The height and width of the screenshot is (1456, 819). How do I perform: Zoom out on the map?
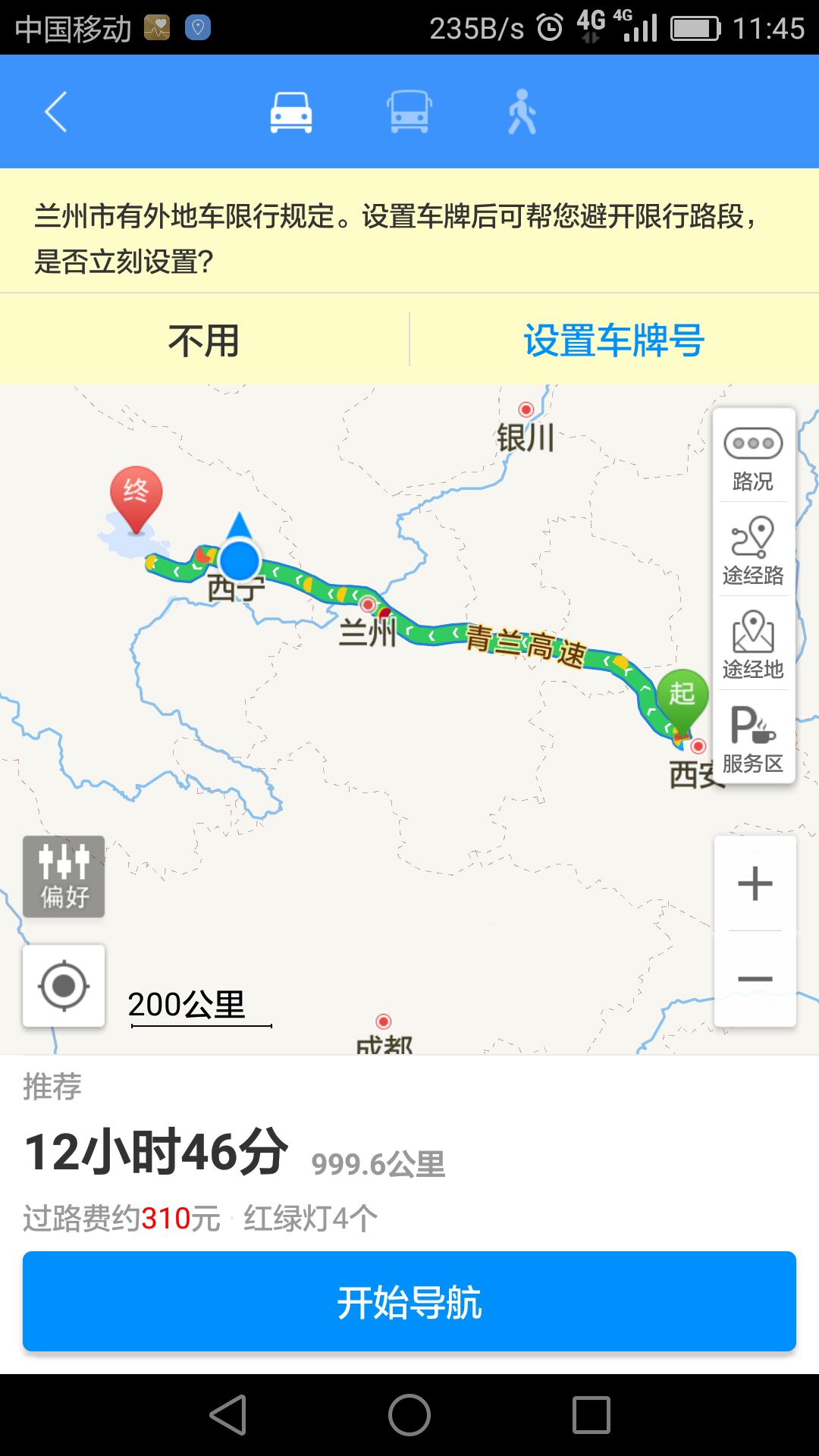click(x=755, y=979)
